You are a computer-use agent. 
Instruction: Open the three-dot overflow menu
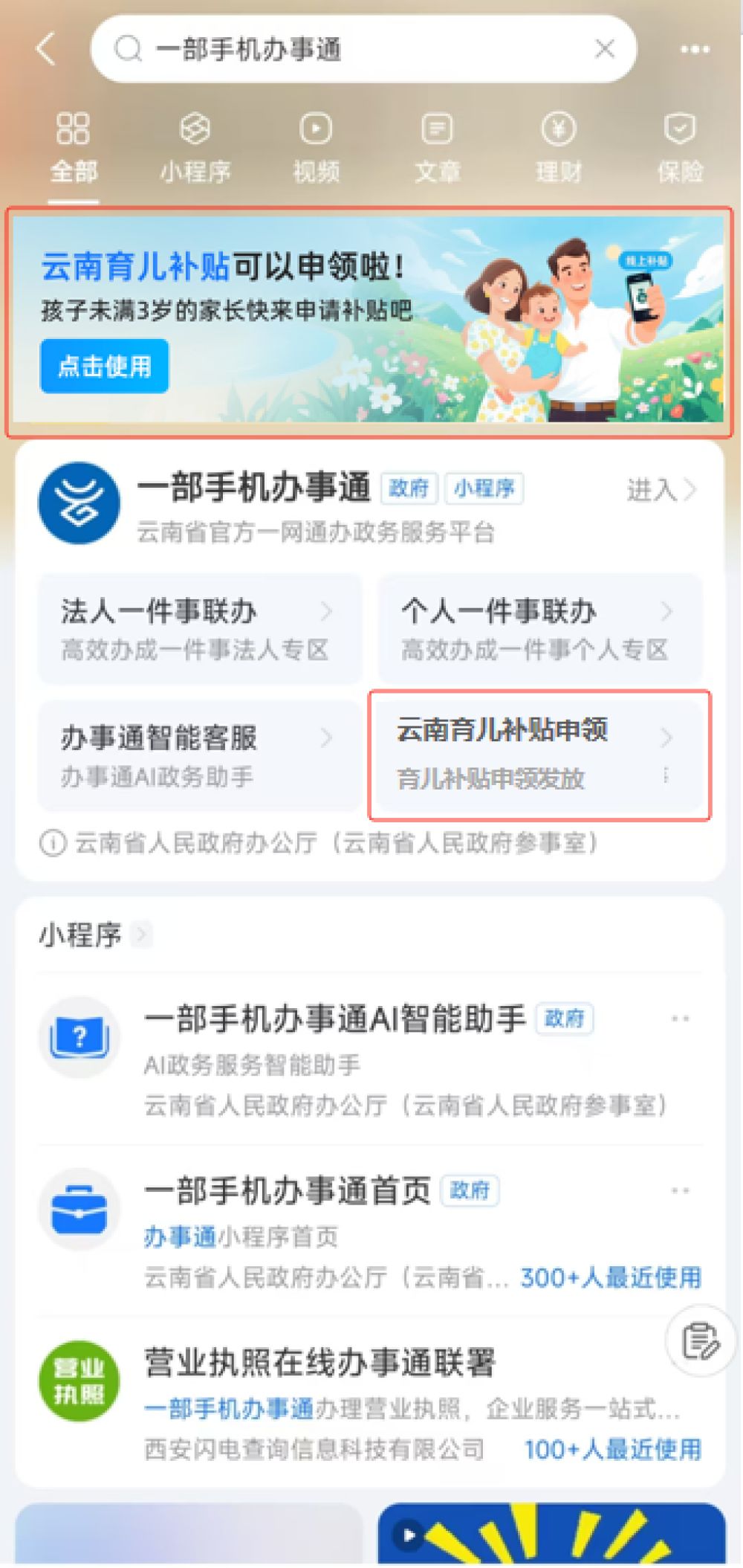tap(695, 50)
